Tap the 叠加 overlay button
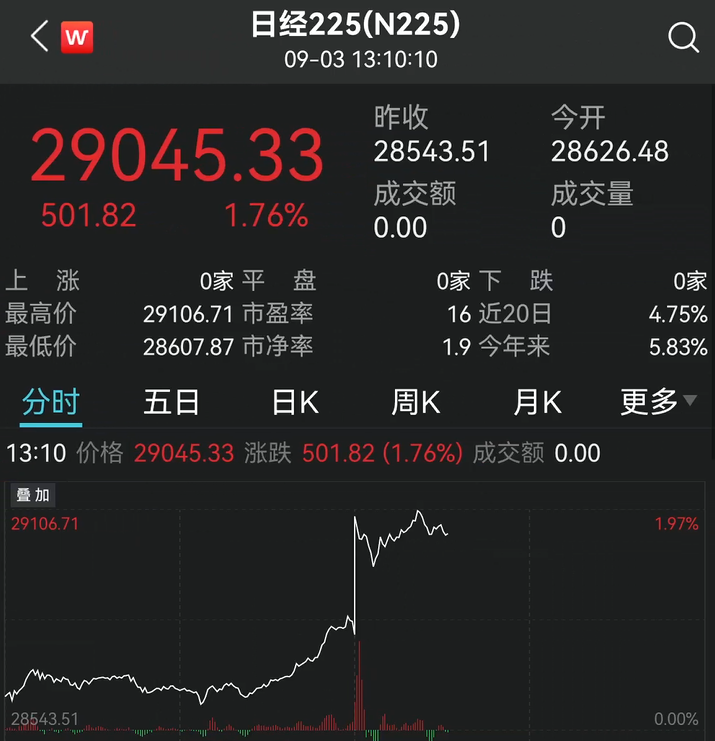Viewport: 715px width, 741px height. 32,494
